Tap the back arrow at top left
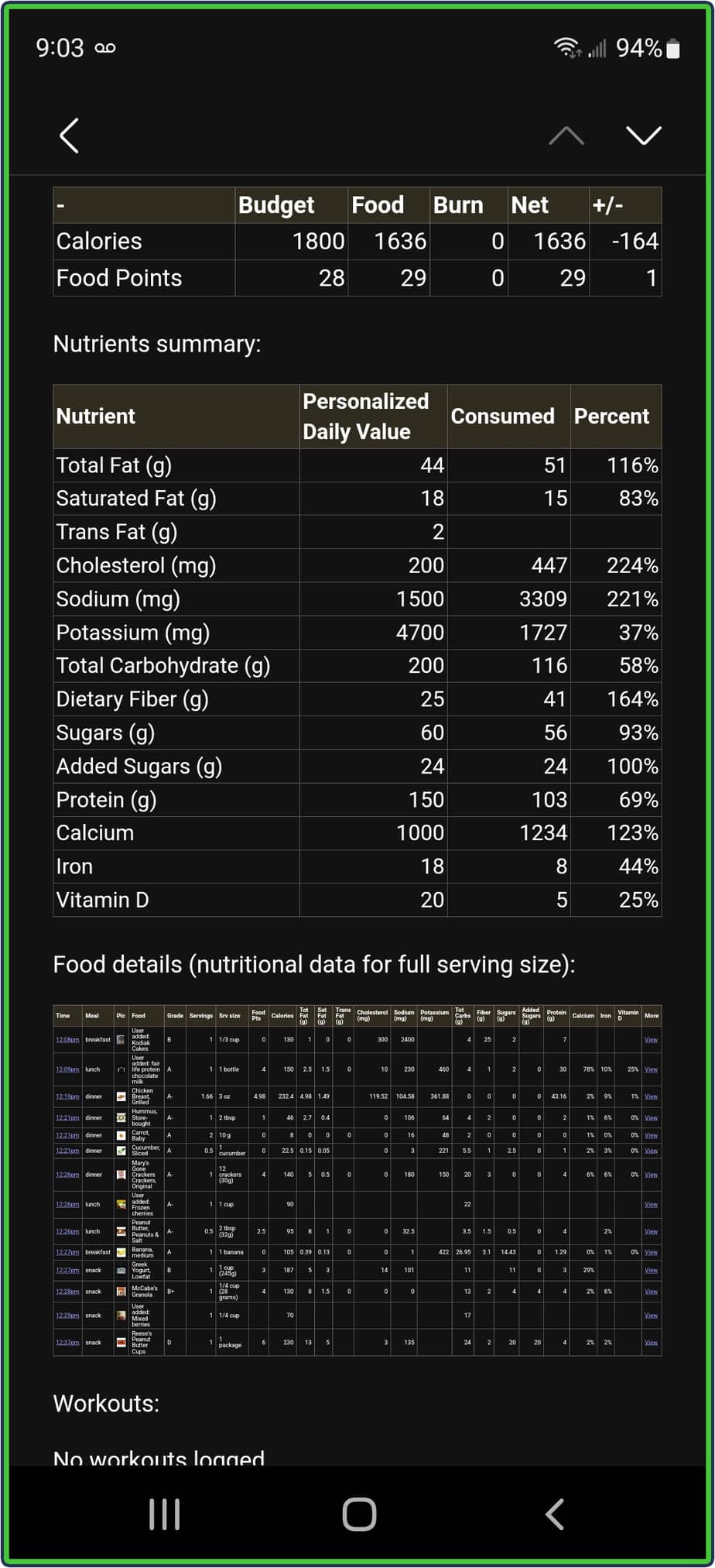715x1568 pixels. [x=68, y=135]
